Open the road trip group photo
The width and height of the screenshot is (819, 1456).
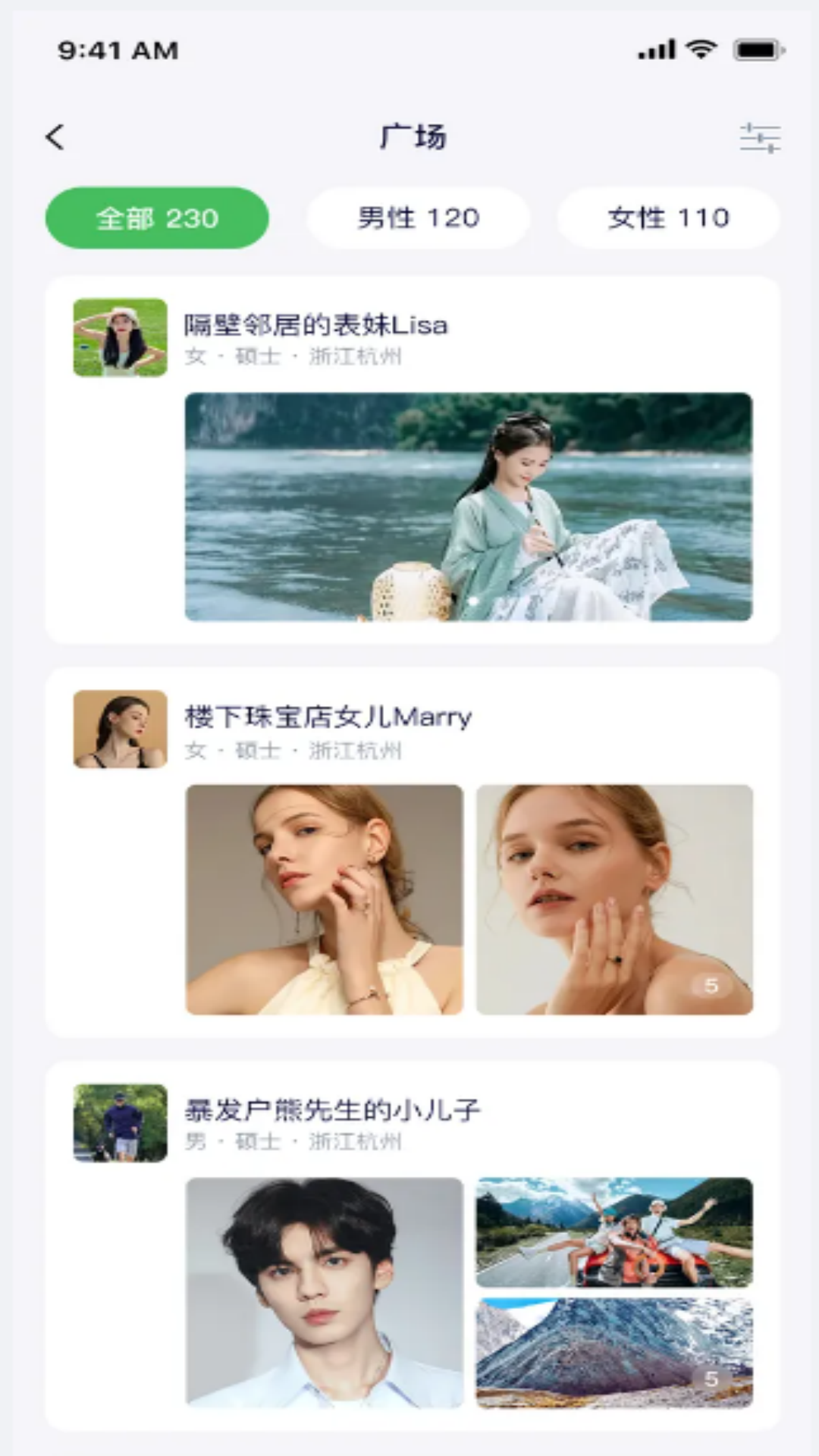pyautogui.click(x=614, y=1232)
